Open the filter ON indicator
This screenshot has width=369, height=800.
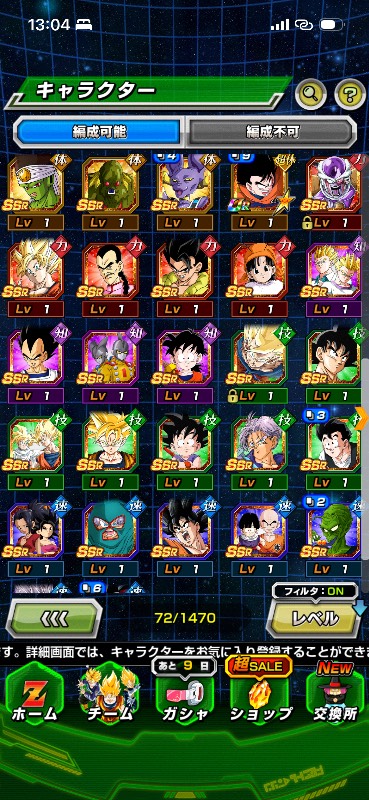[x=315, y=591]
